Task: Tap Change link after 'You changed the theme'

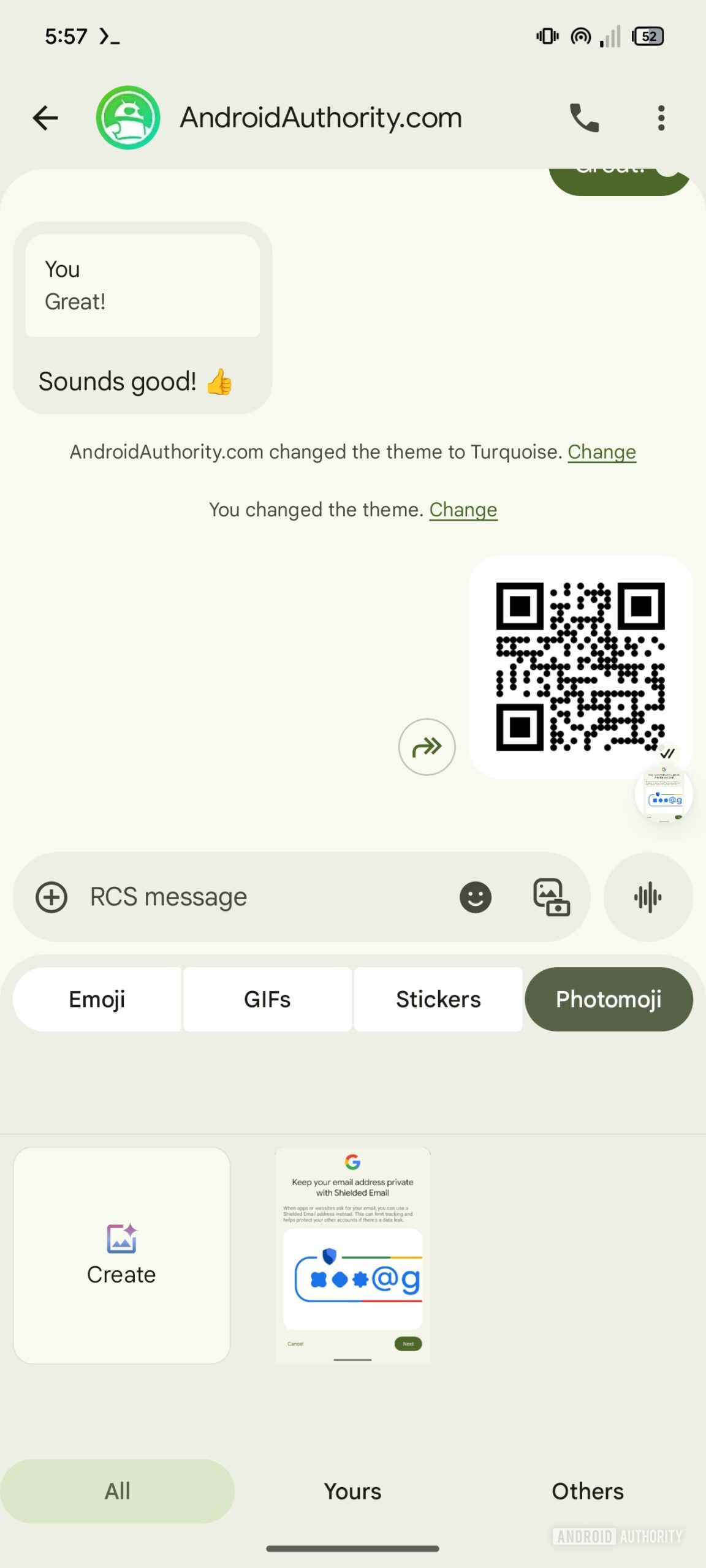Action: (x=463, y=510)
